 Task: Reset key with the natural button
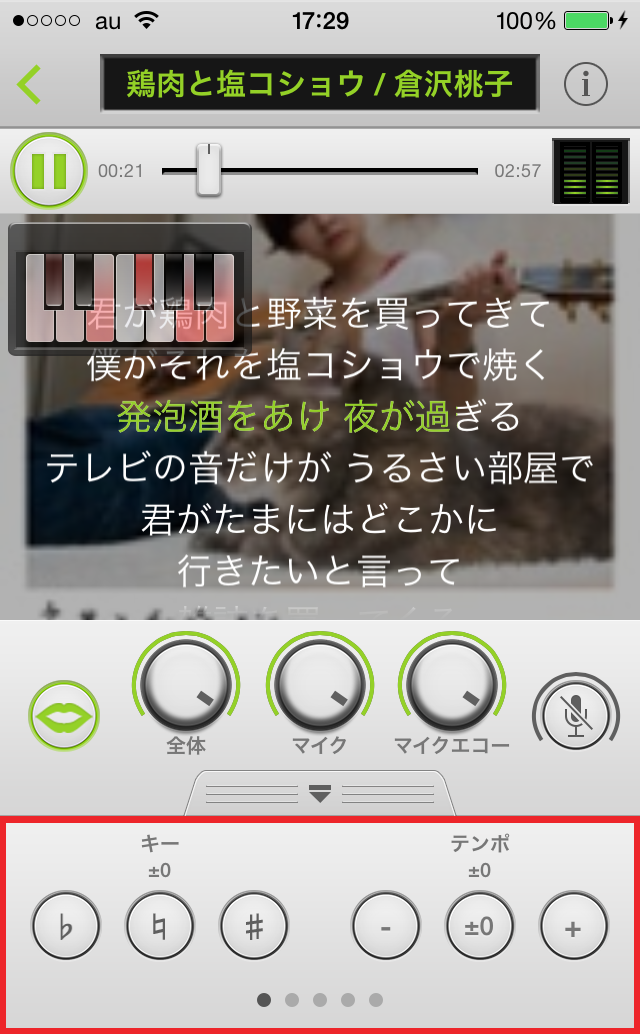tap(160, 926)
